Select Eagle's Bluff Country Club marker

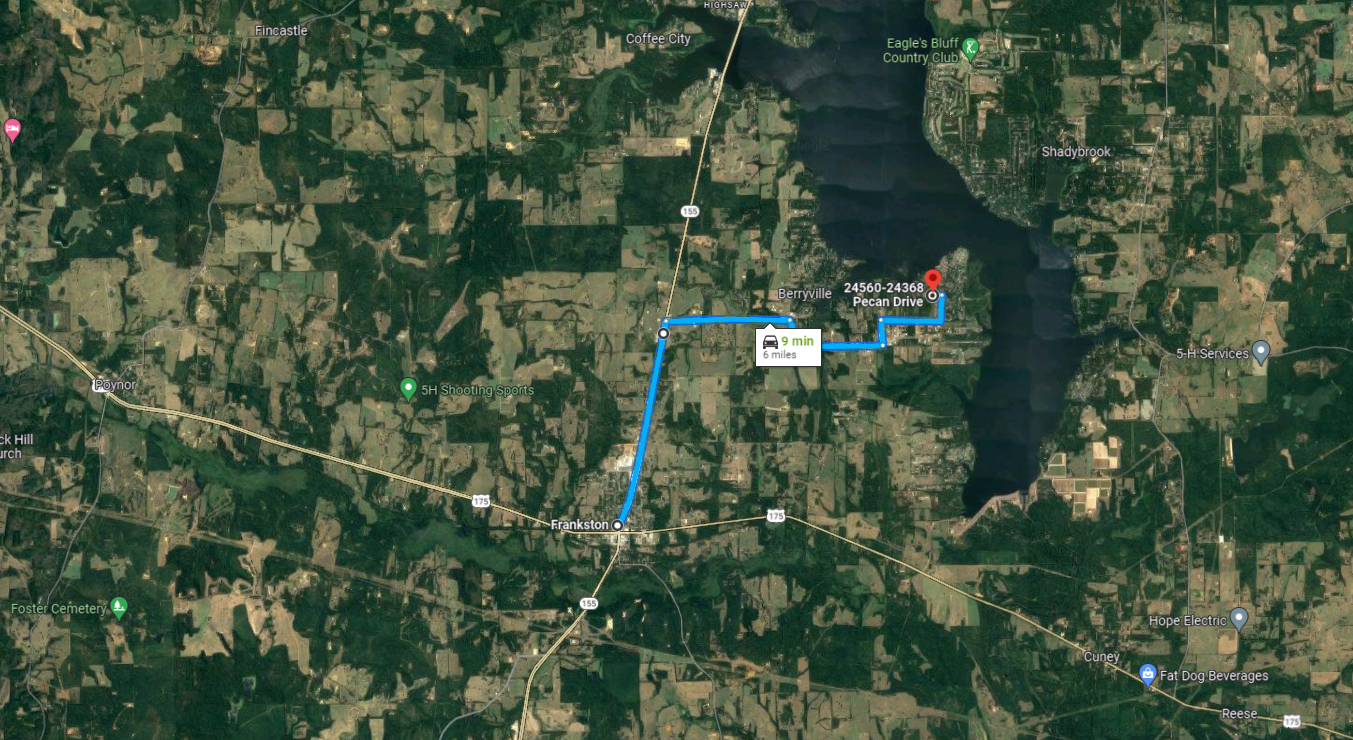click(969, 46)
